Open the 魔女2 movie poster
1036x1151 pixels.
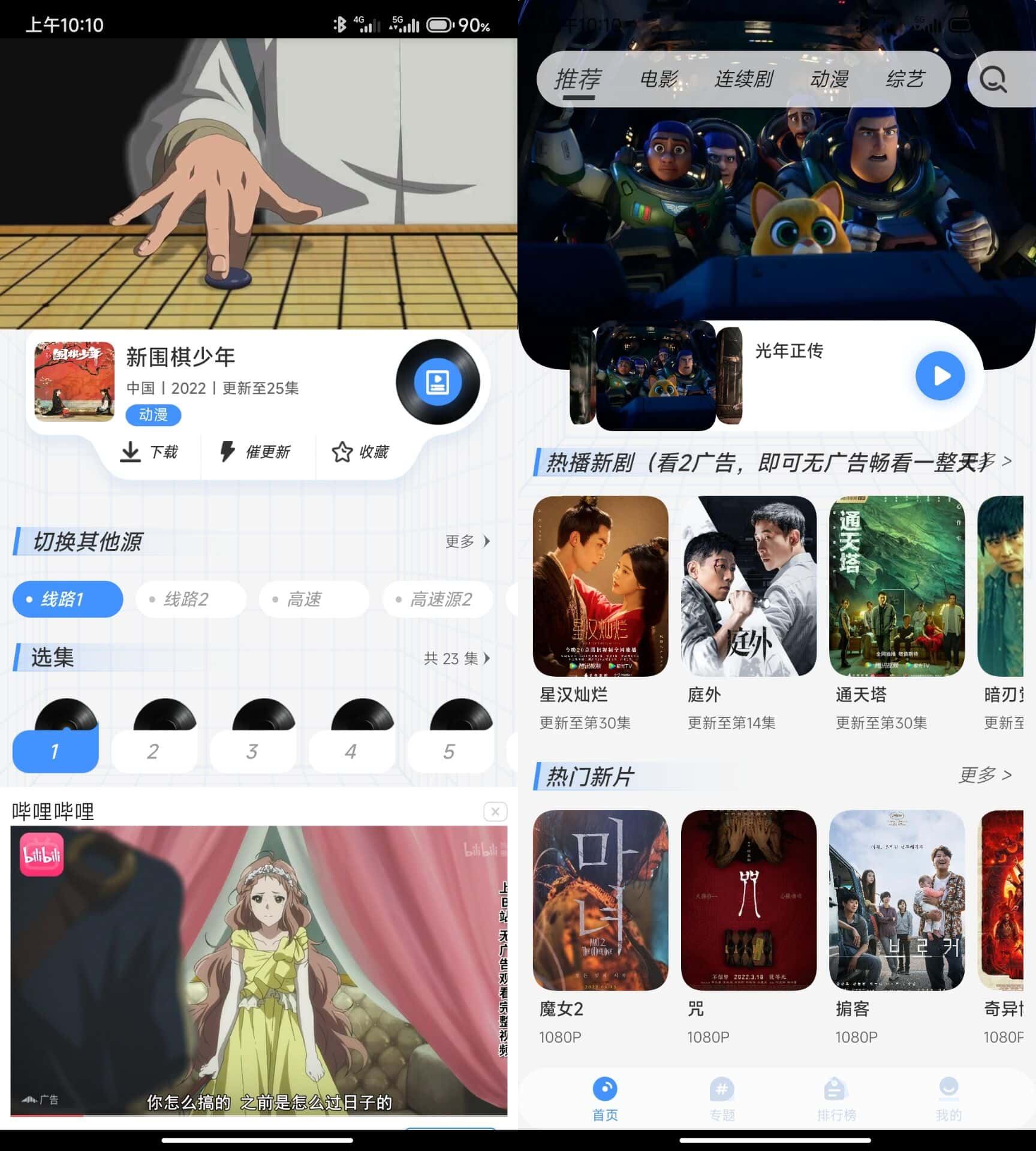point(600,900)
